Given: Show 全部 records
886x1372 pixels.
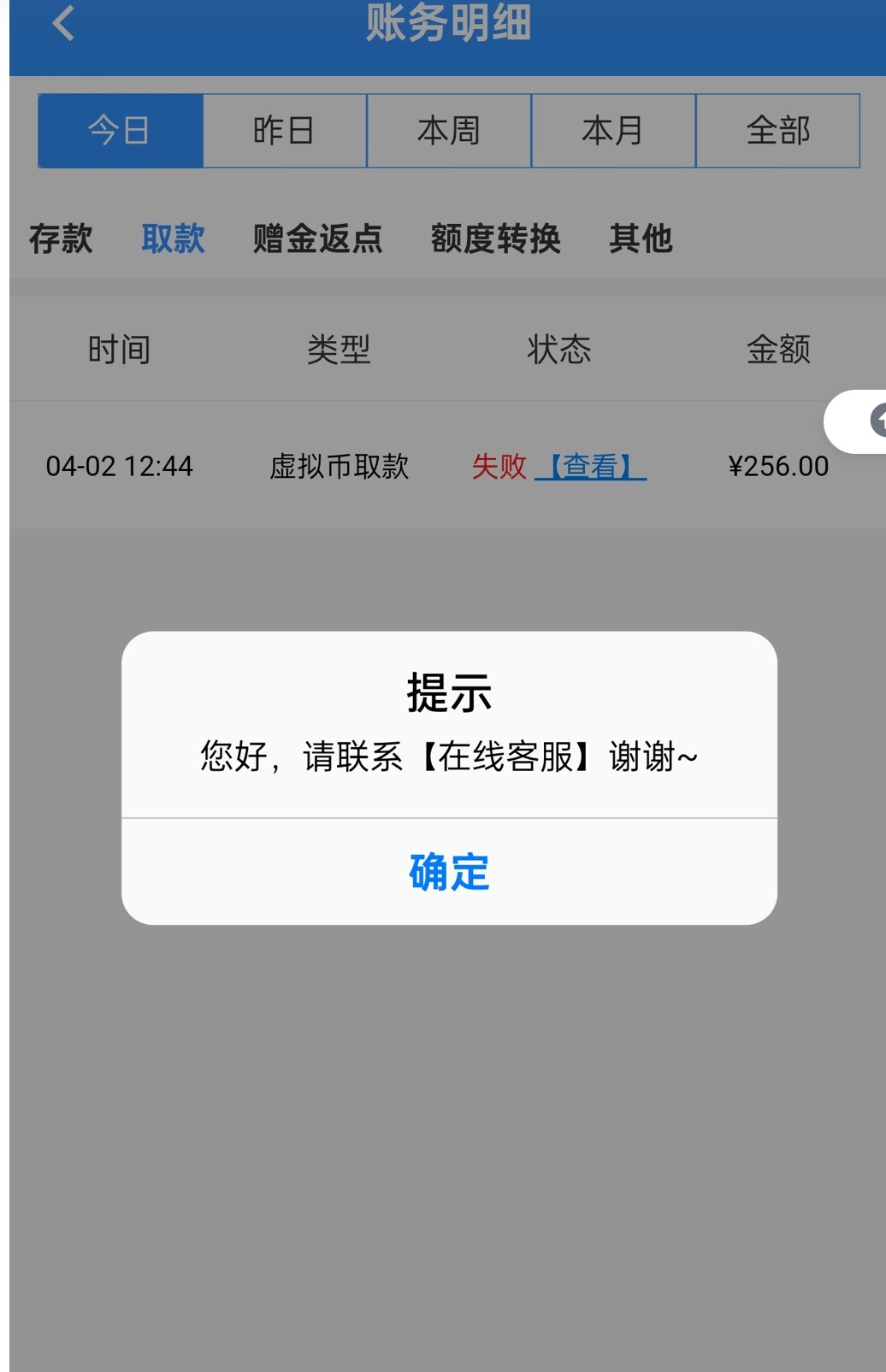Looking at the screenshot, I should point(777,131).
